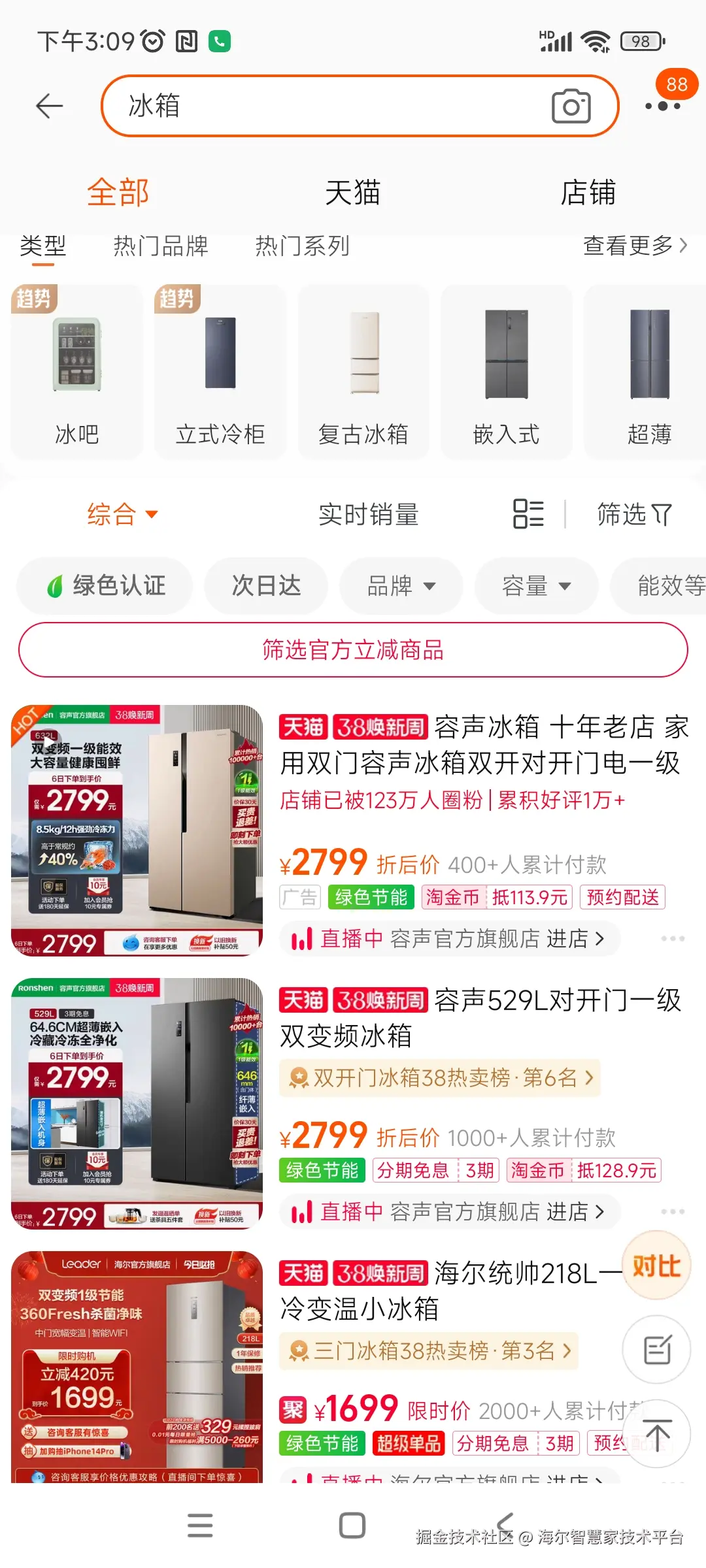Go back using the top arrow
706x1568 pixels.
pyautogui.click(x=49, y=106)
